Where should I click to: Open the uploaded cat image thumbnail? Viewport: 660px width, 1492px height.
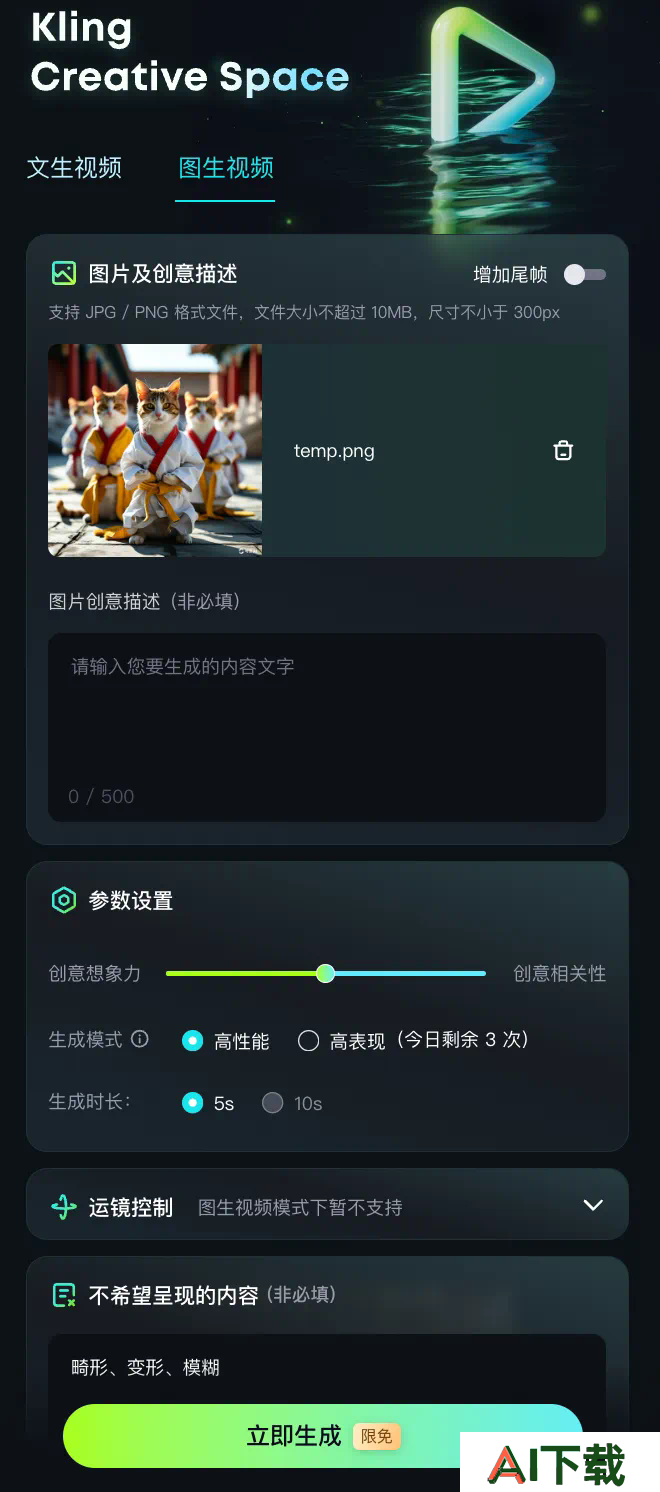[x=155, y=450]
